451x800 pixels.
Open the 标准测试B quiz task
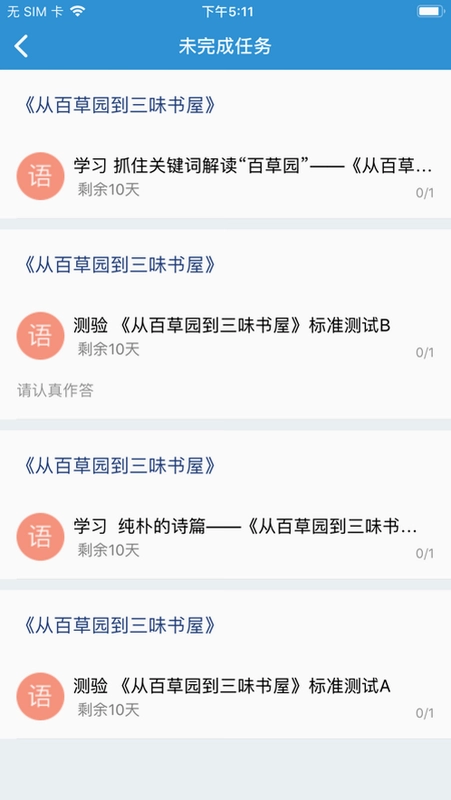click(x=226, y=336)
